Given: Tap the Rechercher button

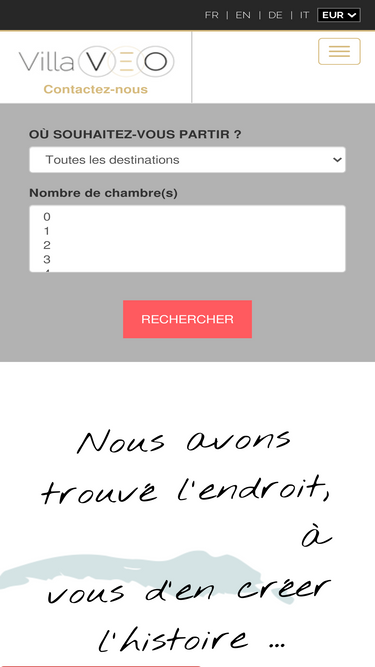Looking at the screenshot, I should tap(188, 319).
